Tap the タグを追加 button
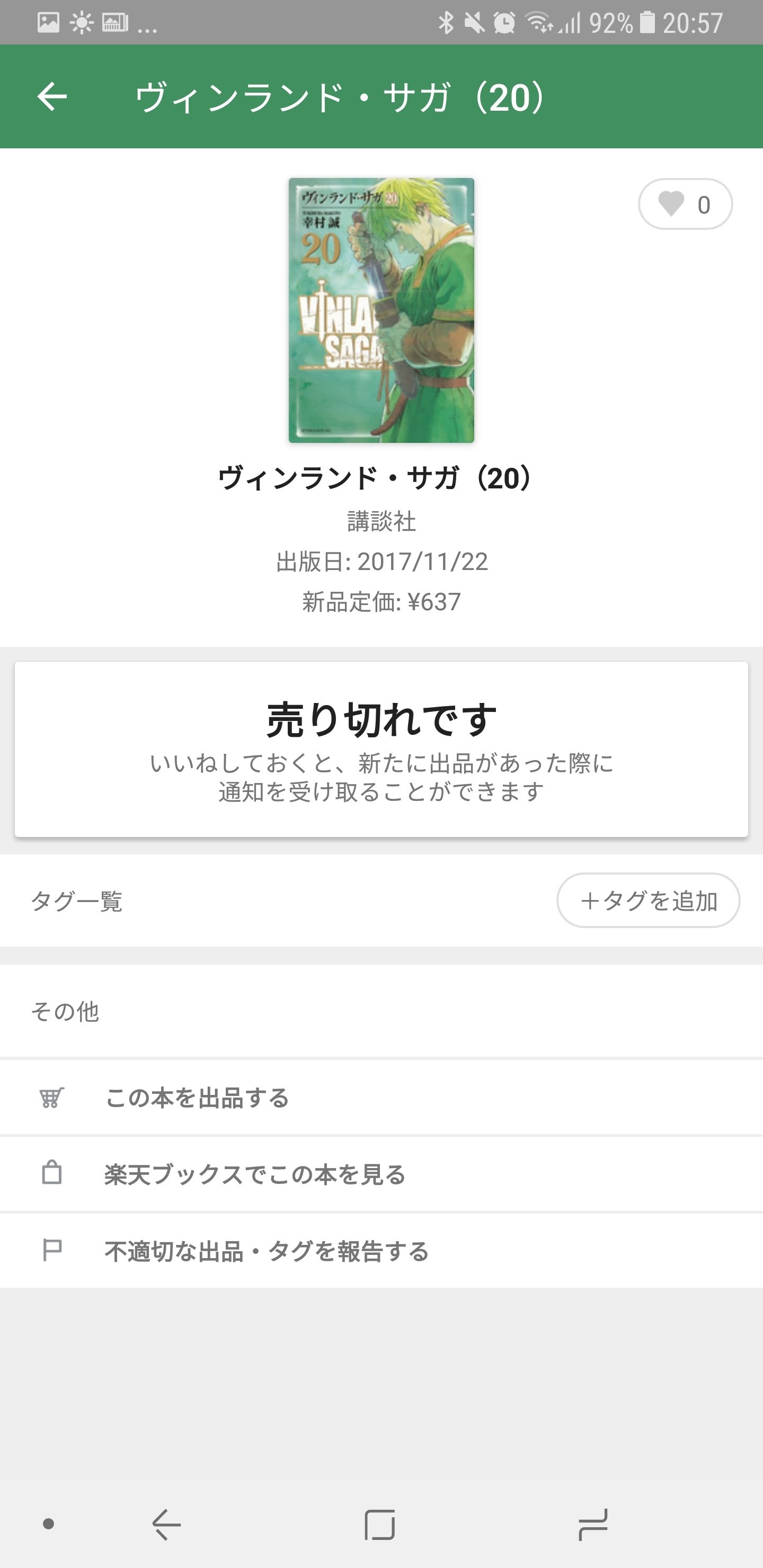The height and width of the screenshot is (1568, 763). click(648, 900)
